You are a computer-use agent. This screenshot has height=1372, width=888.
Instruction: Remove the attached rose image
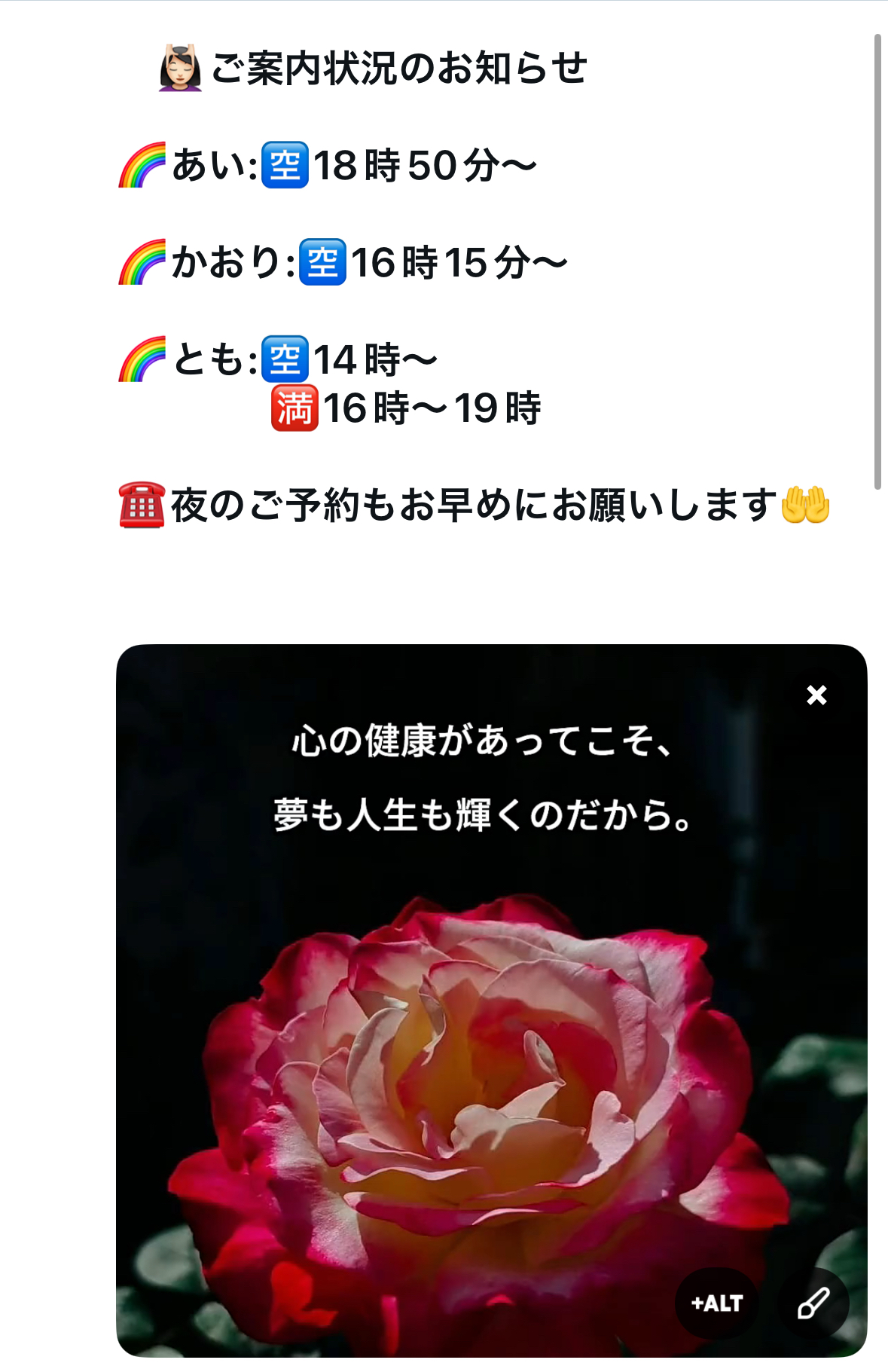pos(816,695)
